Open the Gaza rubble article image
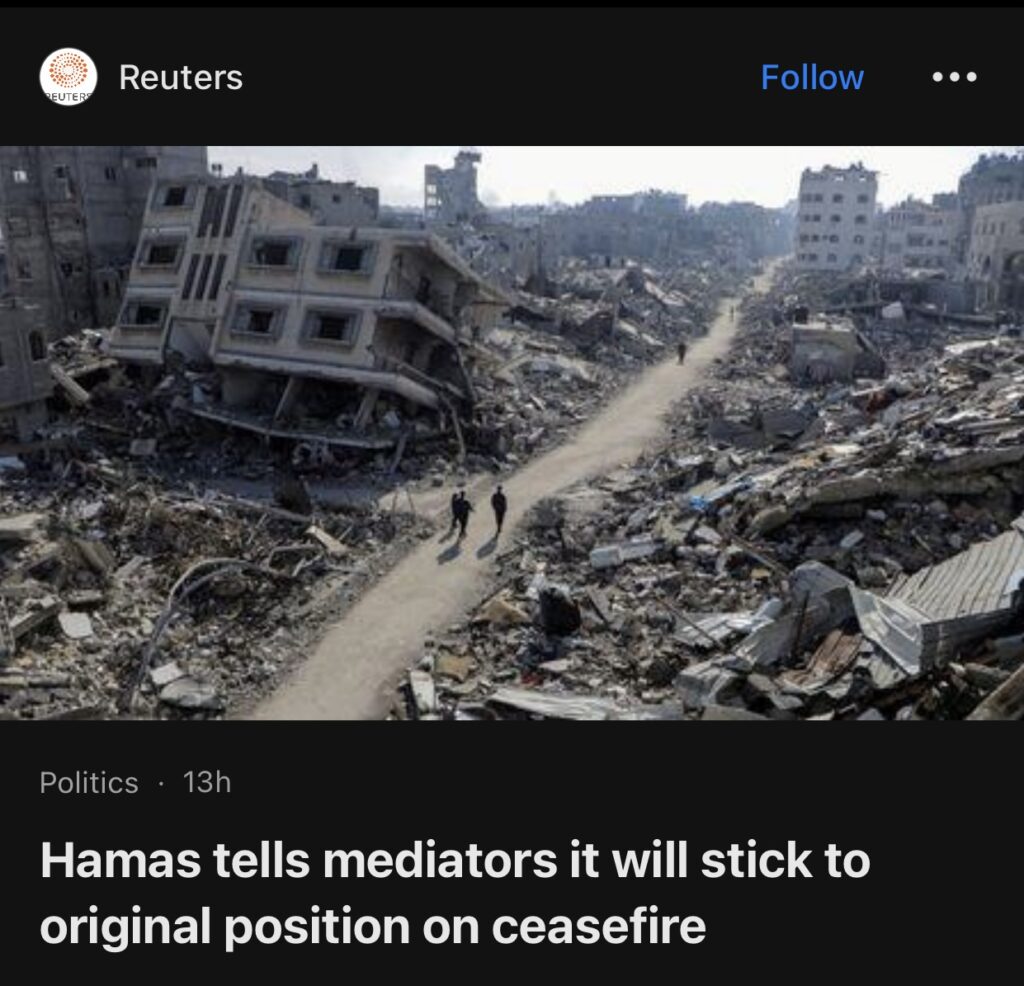 (x=512, y=432)
